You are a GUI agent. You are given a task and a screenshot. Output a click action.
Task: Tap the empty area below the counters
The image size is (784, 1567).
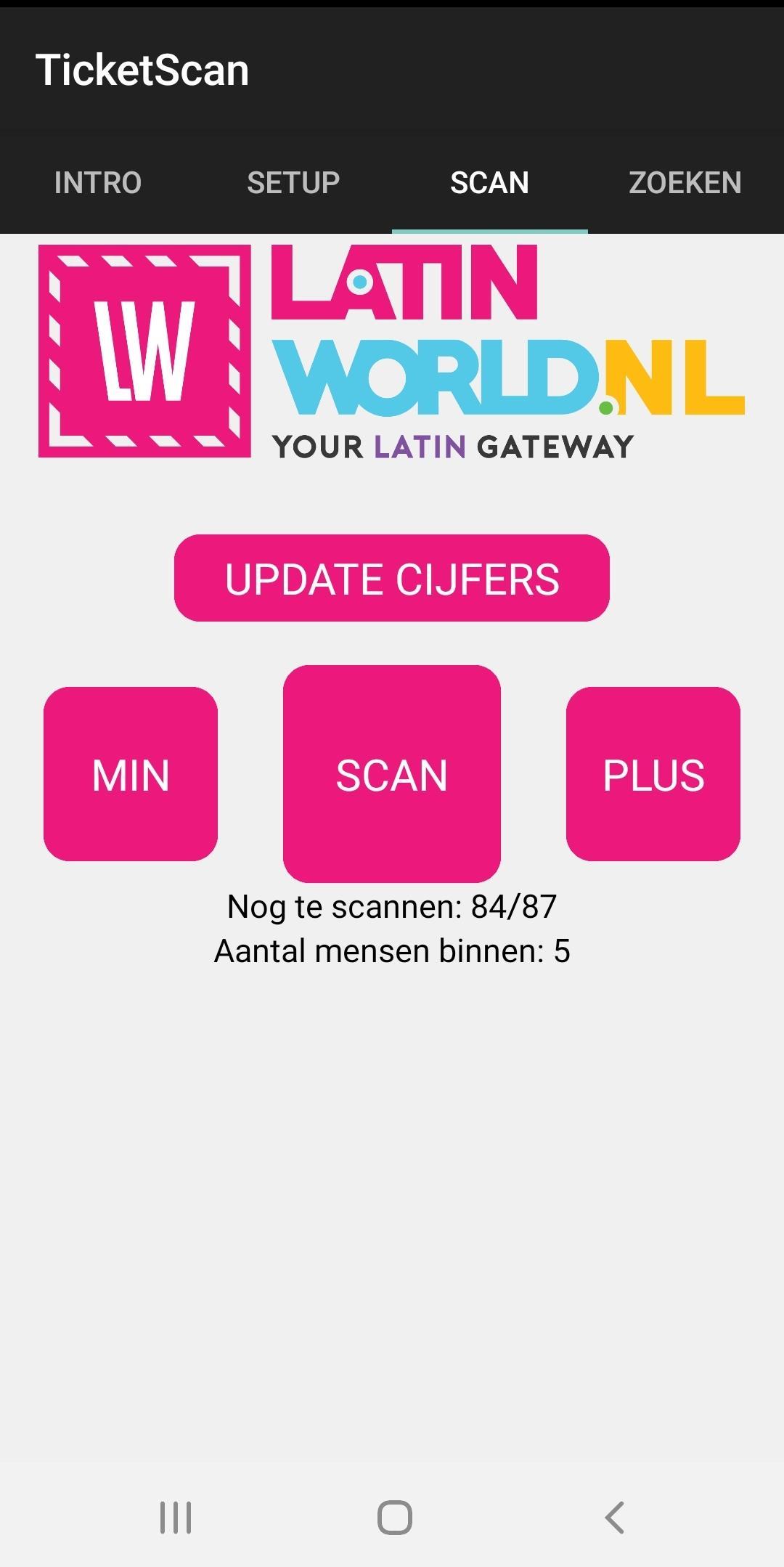pos(392,1198)
